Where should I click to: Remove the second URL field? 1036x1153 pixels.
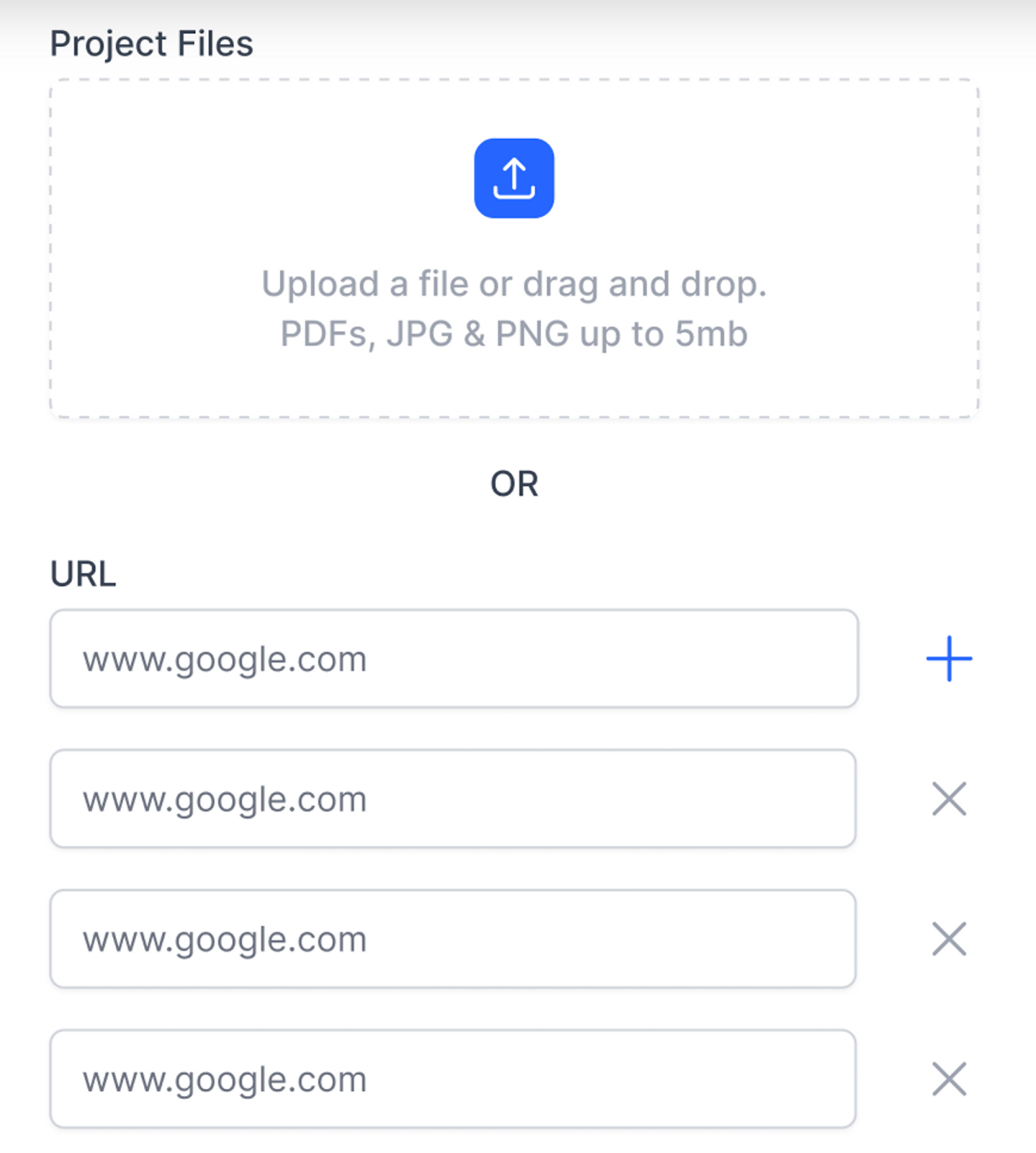point(949,798)
